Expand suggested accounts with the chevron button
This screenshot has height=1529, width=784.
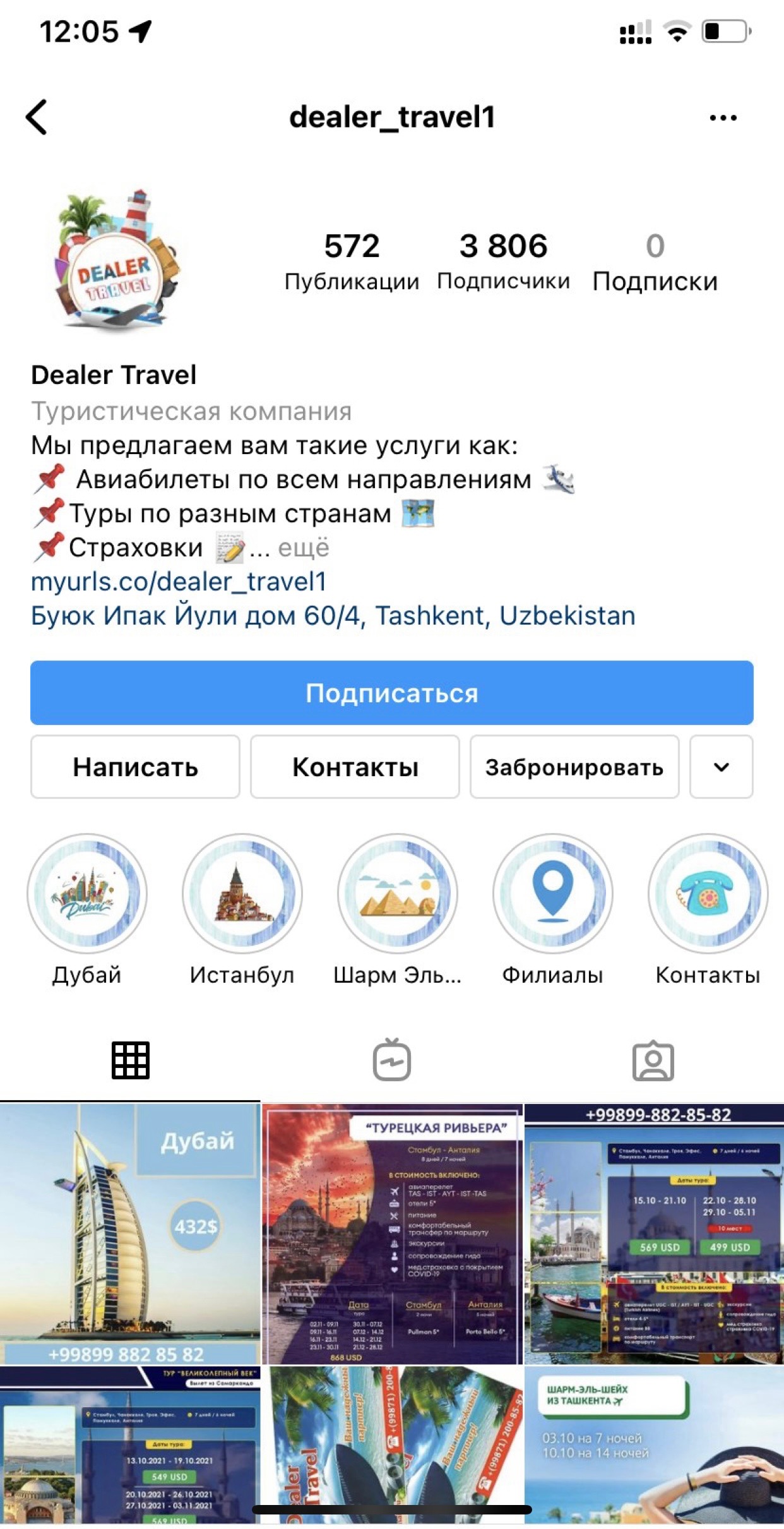[x=721, y=767]
